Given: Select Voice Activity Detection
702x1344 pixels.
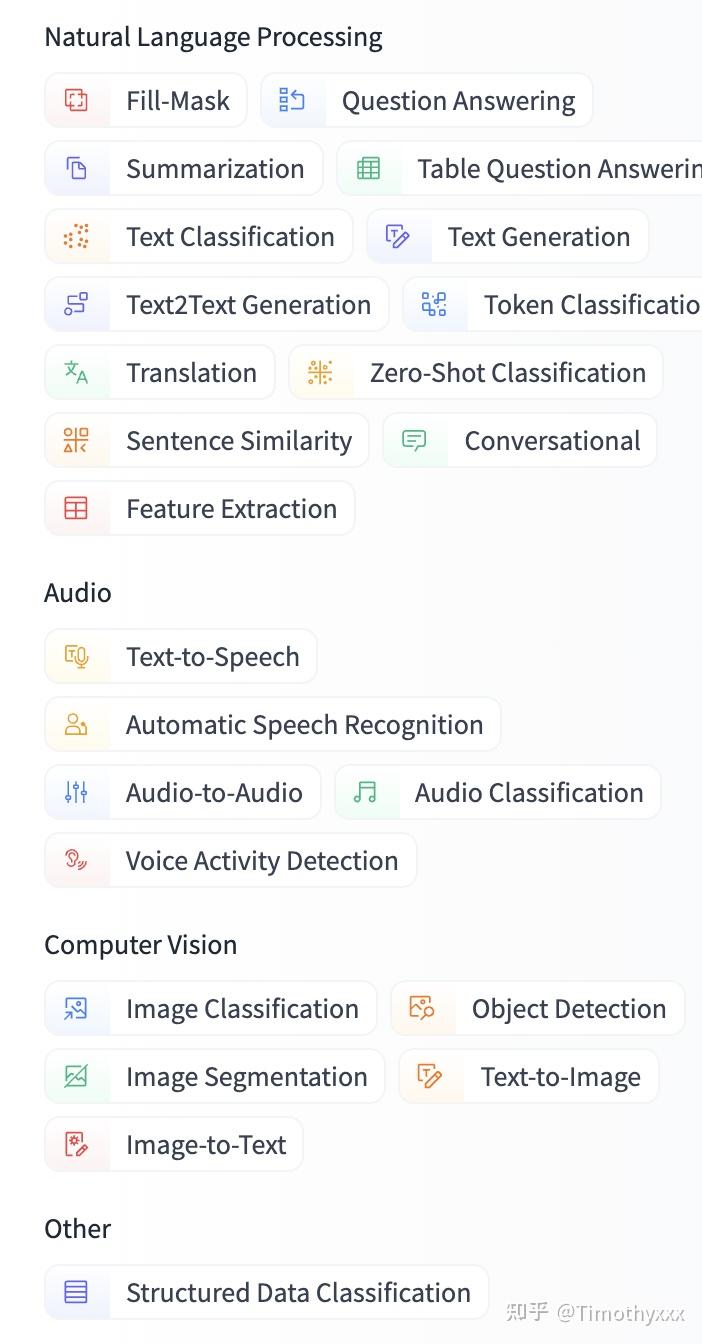Looking at the screenshot, I should click(231, 861).
